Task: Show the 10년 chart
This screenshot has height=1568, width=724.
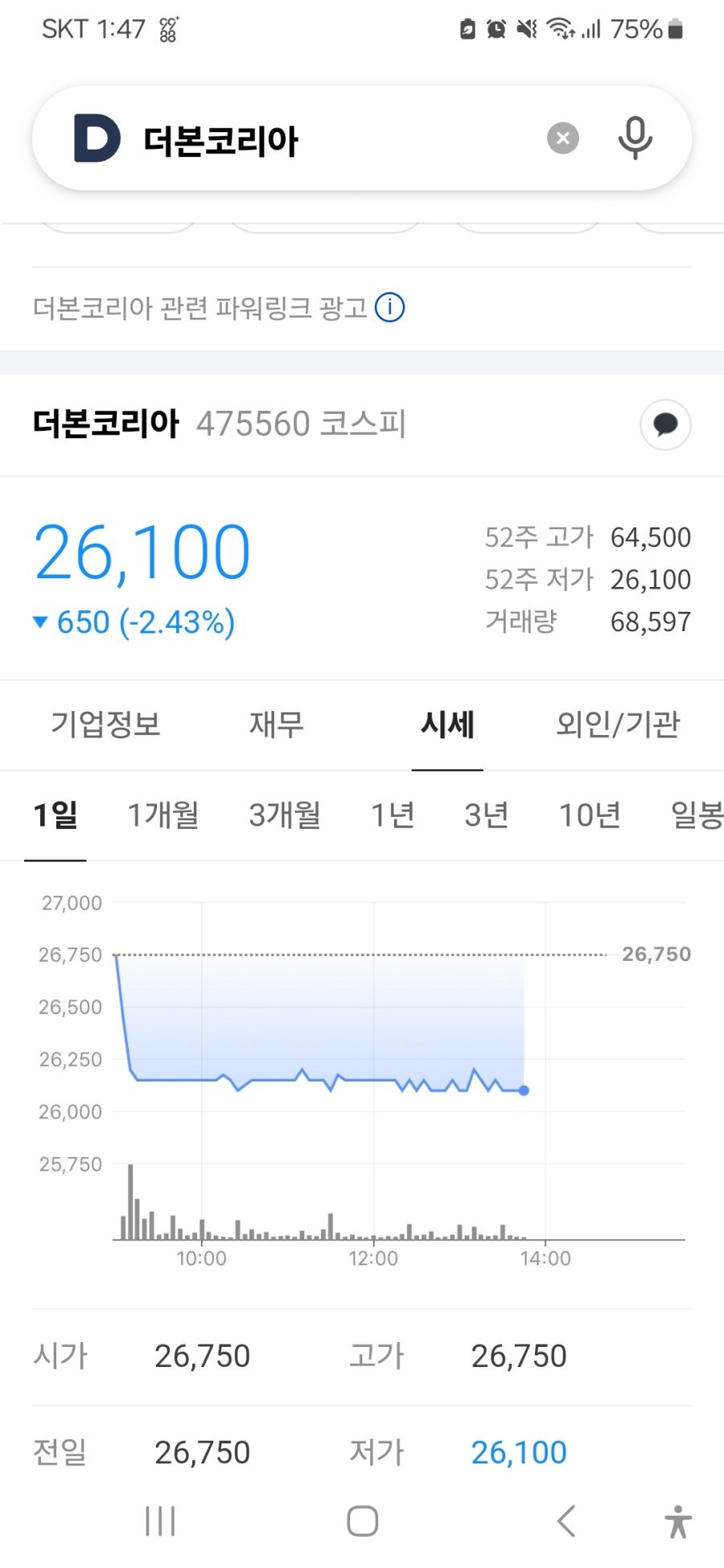Action: 590,815
